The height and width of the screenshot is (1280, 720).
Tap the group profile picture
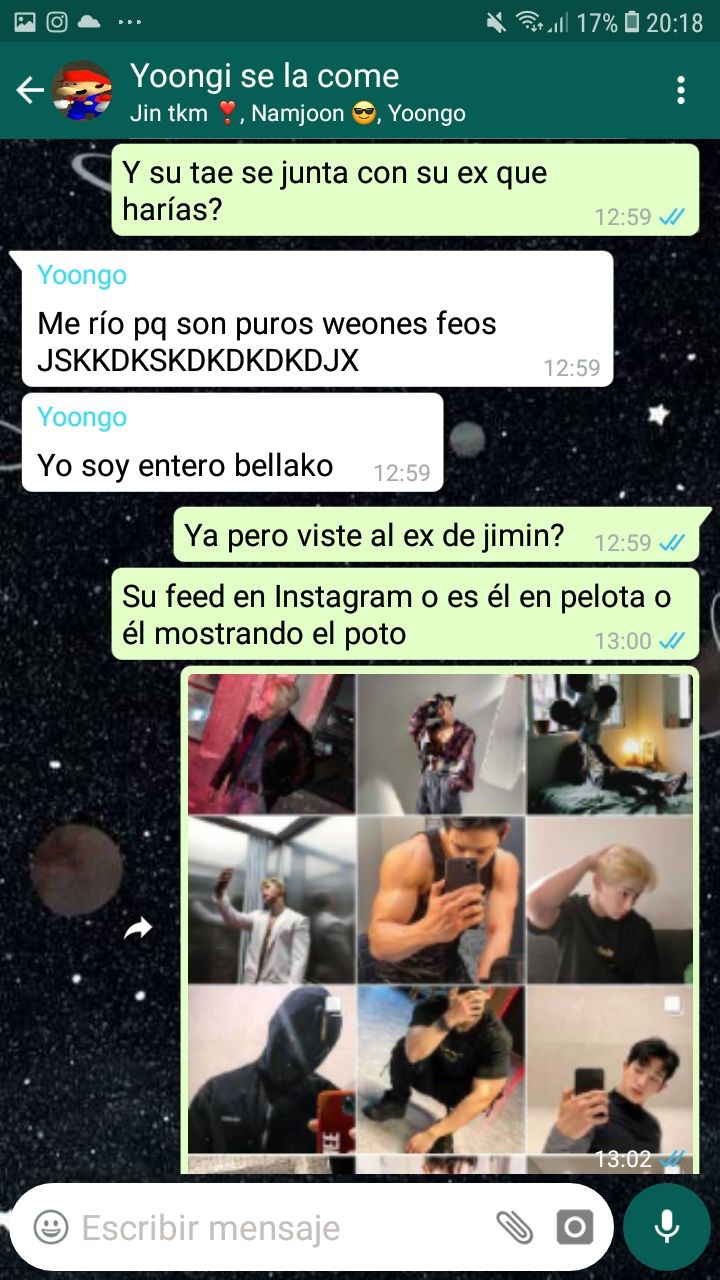tap(82, 91)
